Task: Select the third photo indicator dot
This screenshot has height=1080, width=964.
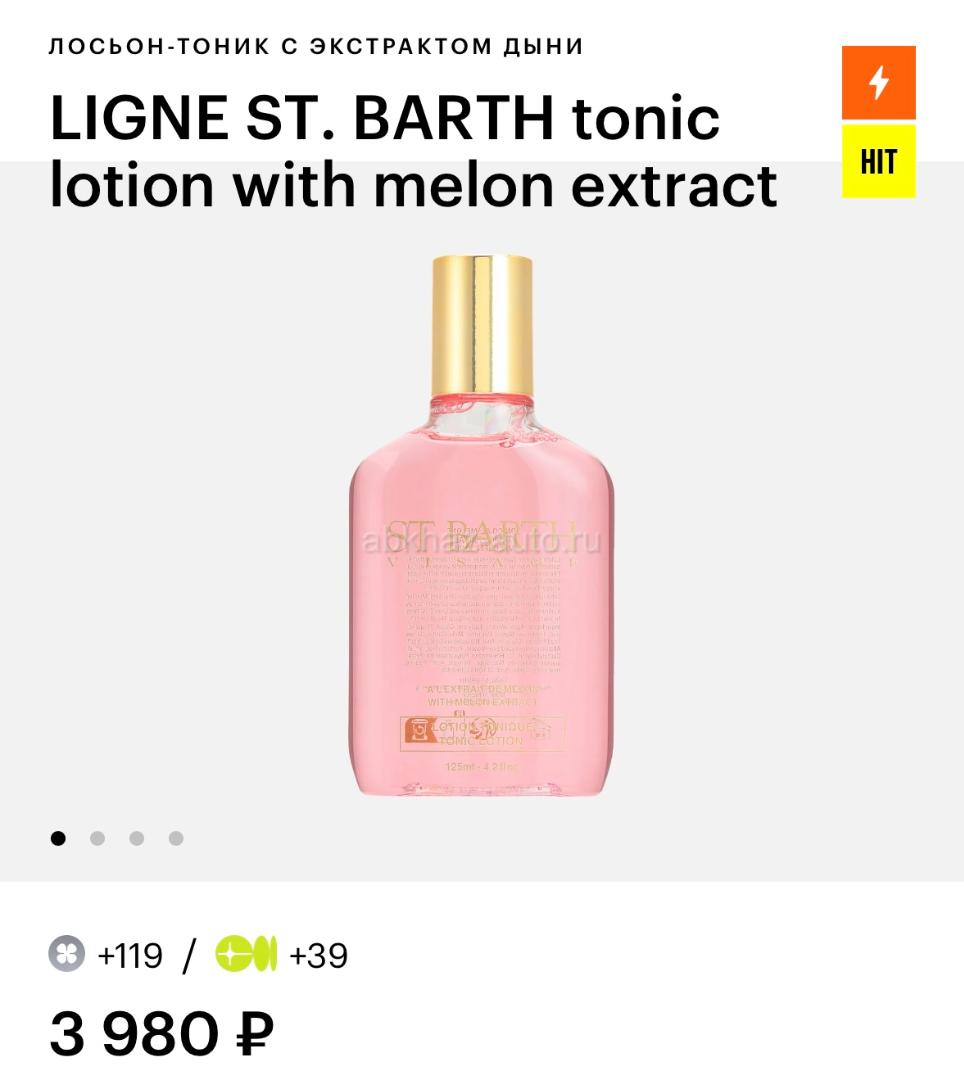Action: coord(136,838)
